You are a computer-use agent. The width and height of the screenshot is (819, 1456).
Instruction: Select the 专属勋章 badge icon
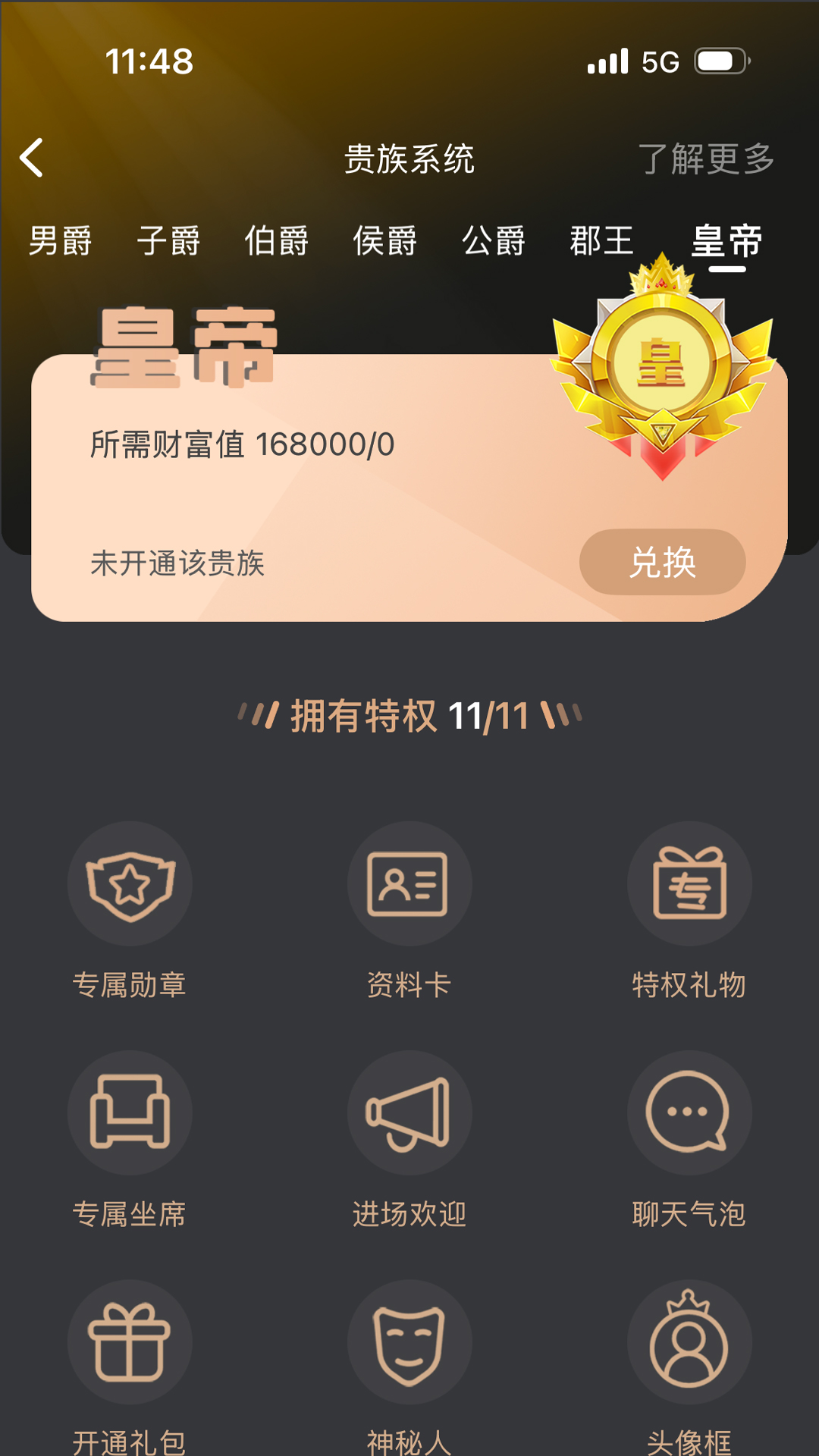pos(130,883)
